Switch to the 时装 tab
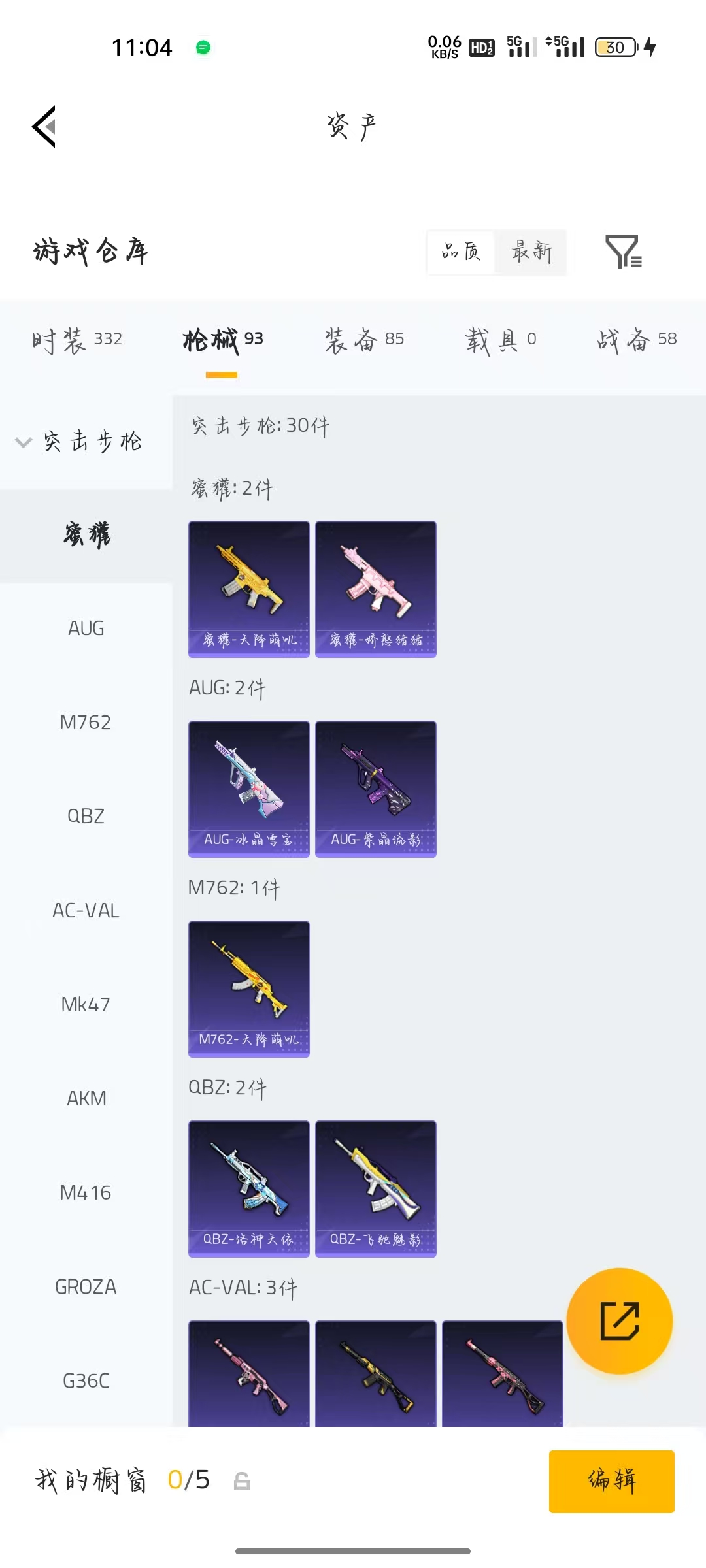Image resolution: width=706 pixels, height=1568 pixels. [x=77, y=340]
